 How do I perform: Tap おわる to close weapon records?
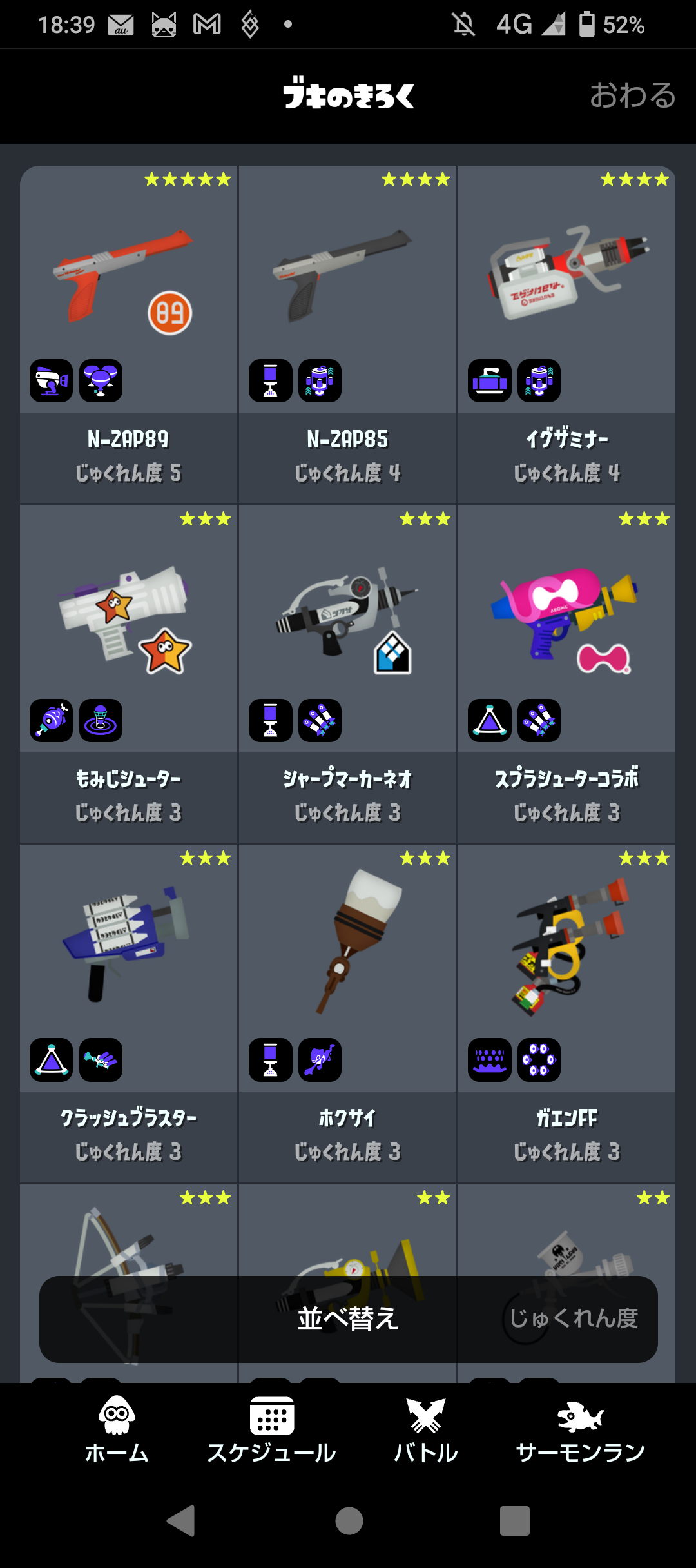632,96
